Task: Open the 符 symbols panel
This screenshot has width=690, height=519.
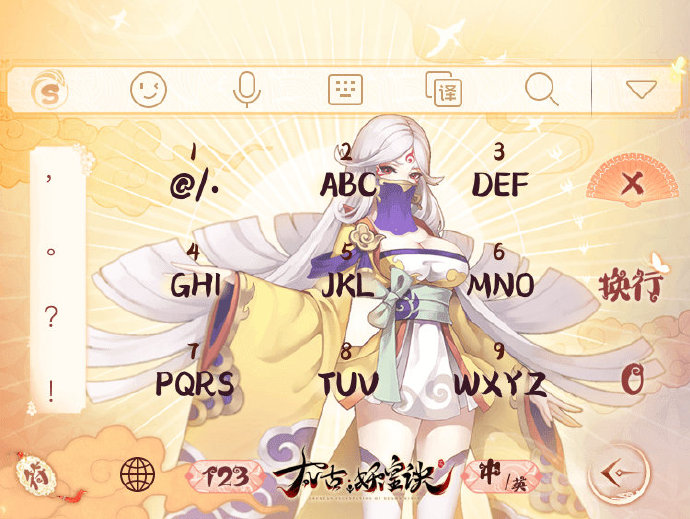Action: tap(32, 472)
